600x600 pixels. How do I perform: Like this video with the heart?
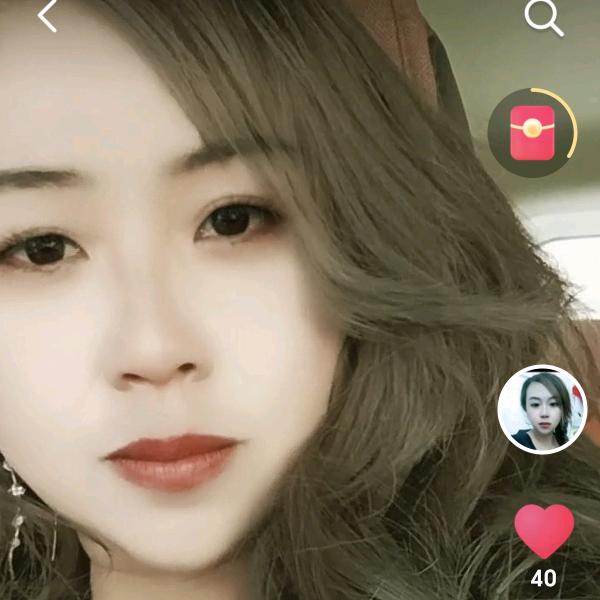pos(544,532)
